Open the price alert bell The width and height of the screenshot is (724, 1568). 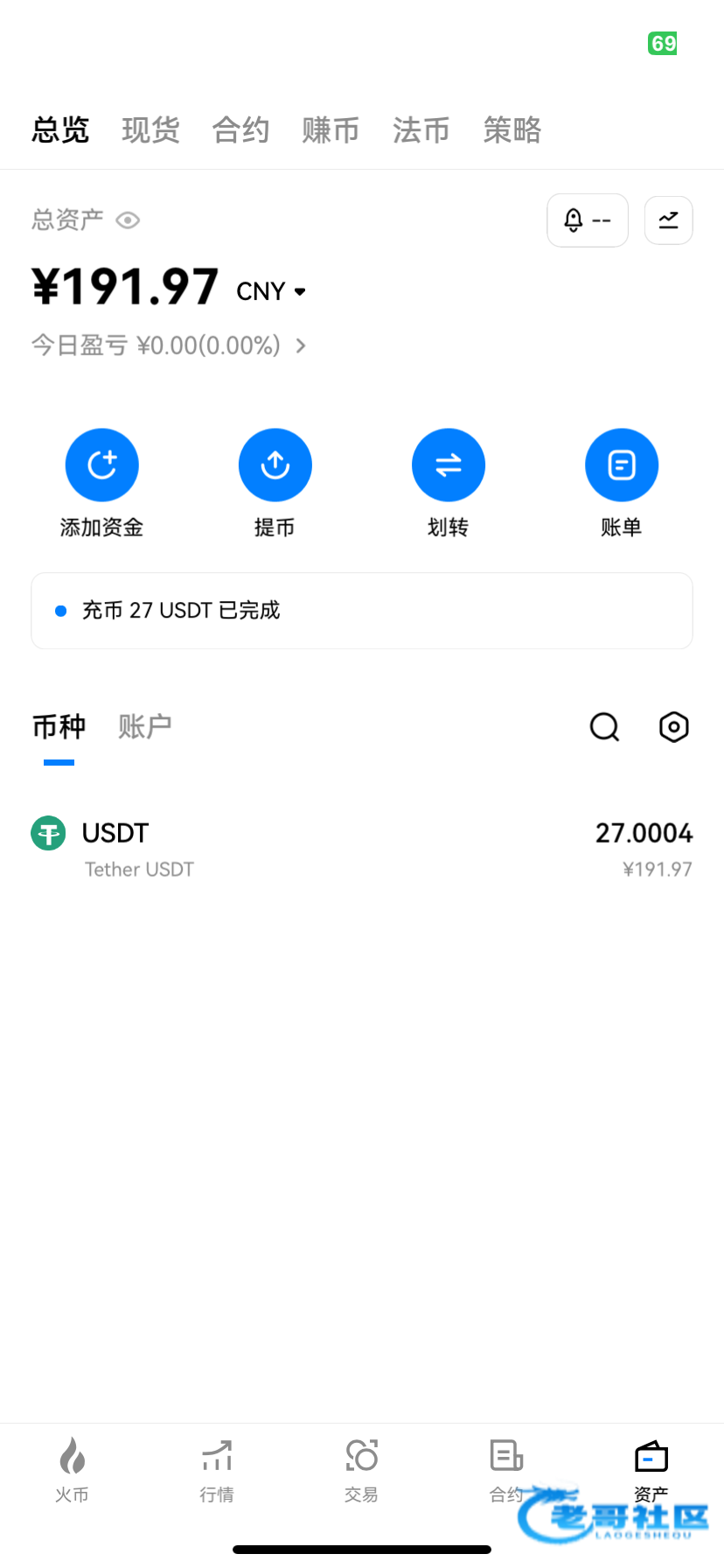click(587, 220)
